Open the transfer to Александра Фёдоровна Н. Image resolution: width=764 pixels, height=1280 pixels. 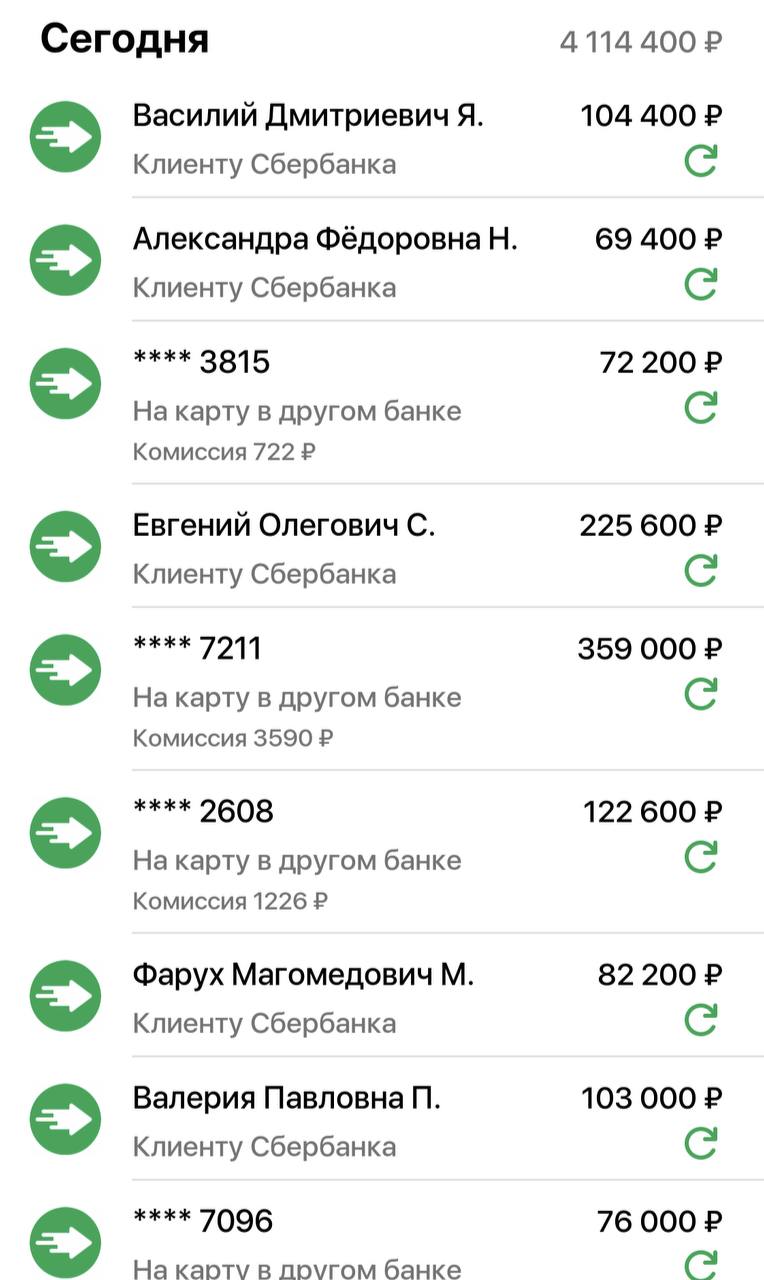[325, 240]
